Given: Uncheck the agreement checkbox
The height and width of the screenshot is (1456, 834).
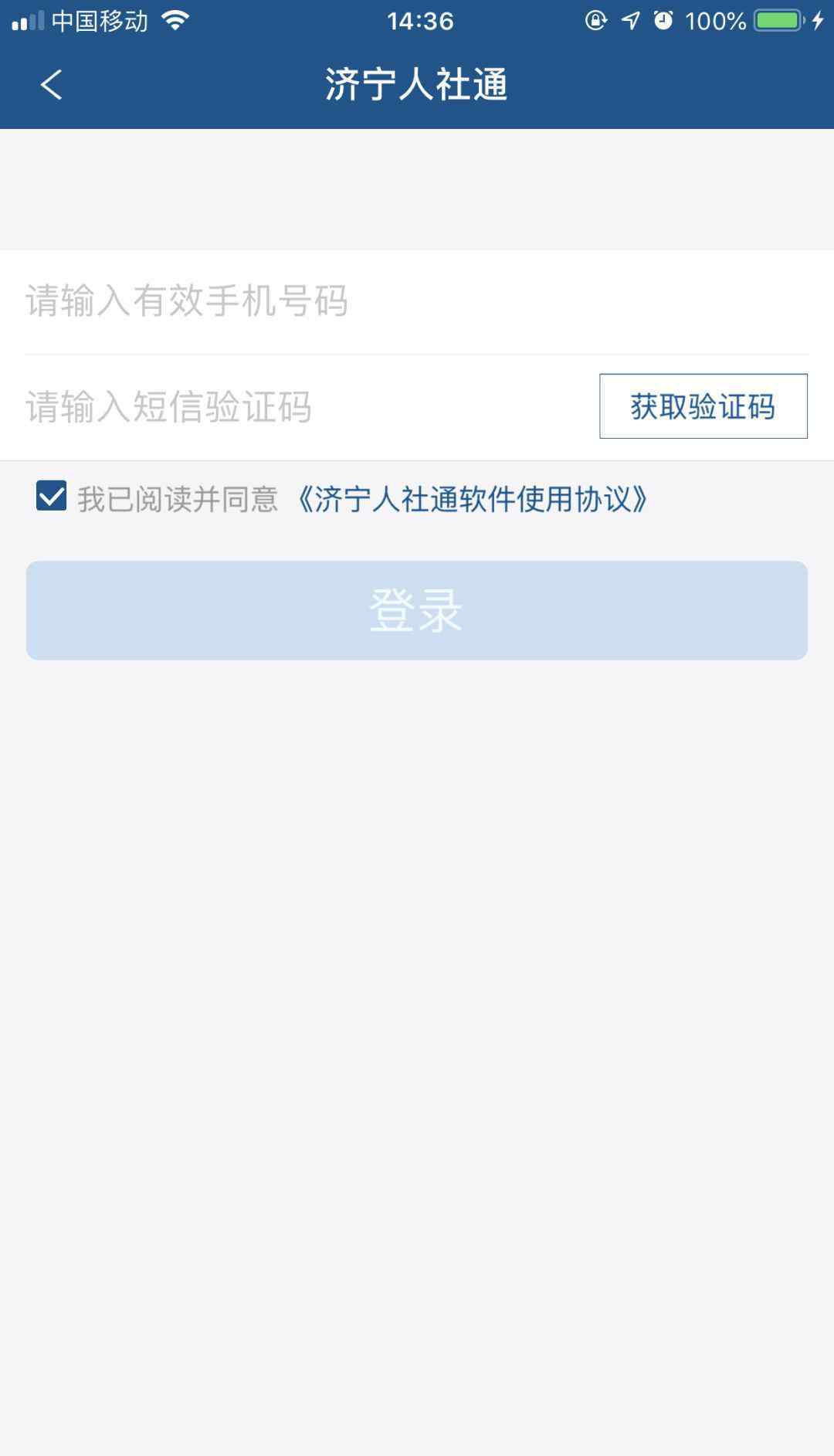Looking at the screenshot, I should pos(52,497).
